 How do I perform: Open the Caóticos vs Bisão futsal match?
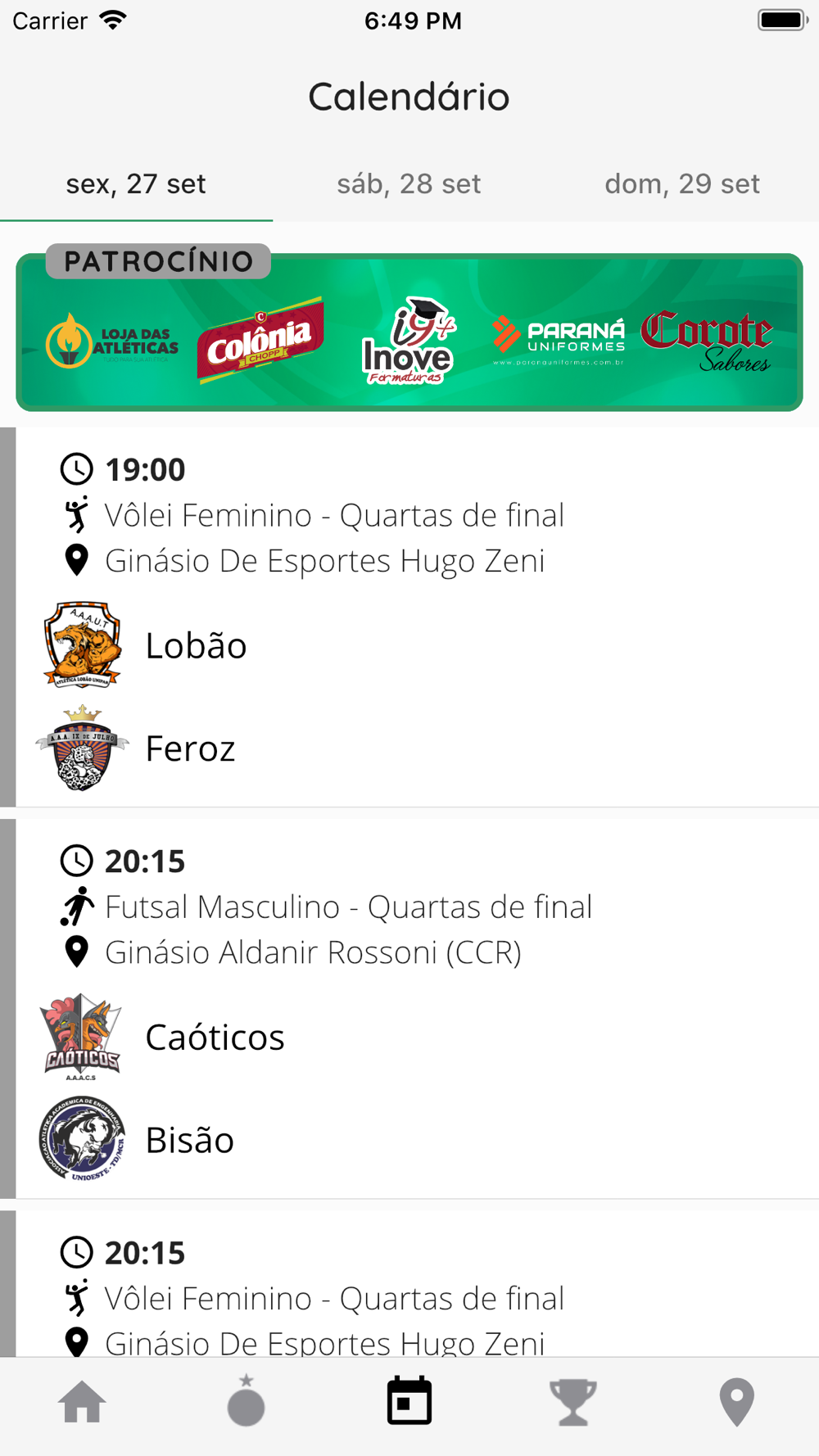point(409,1009)
